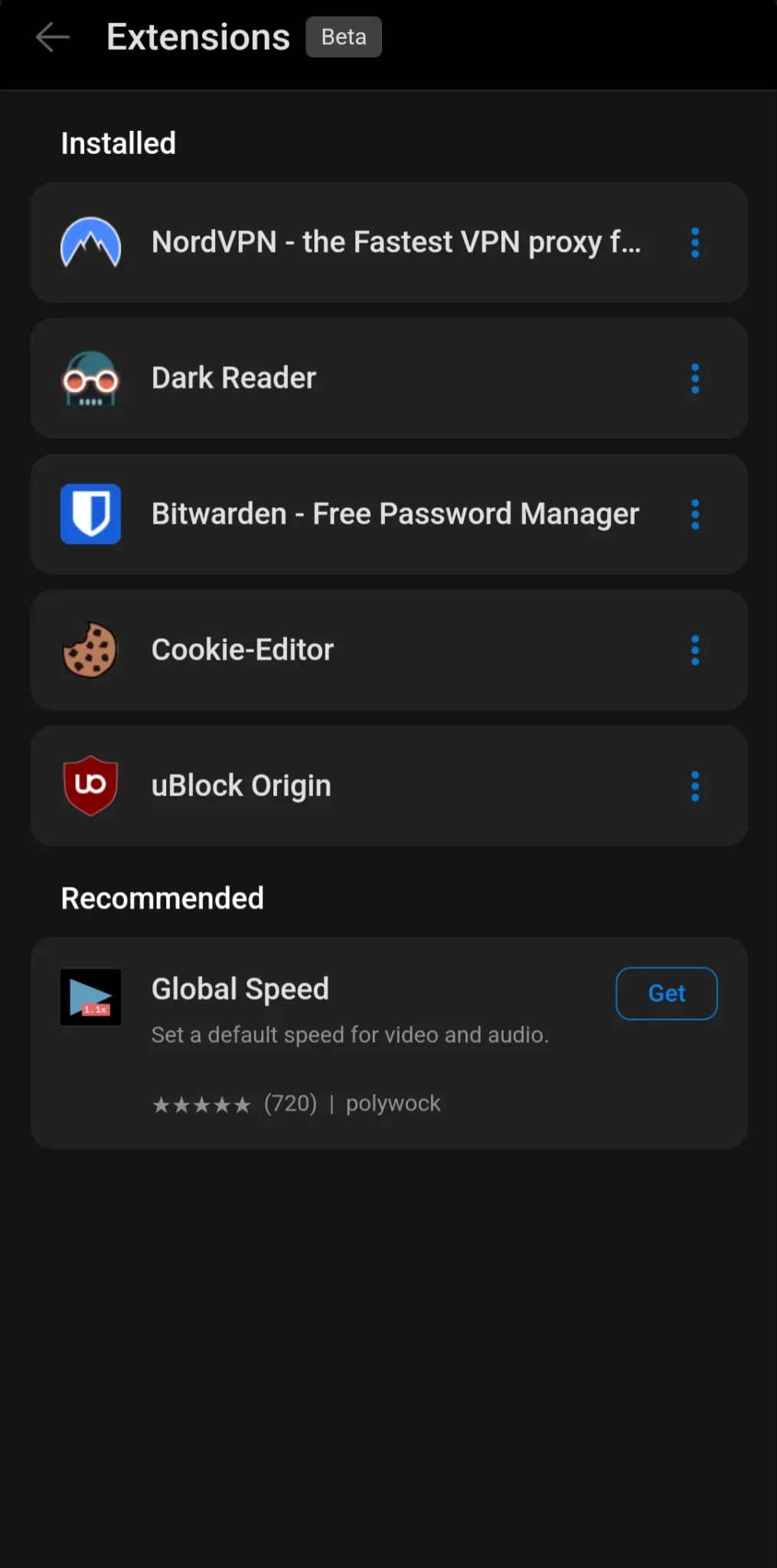Click the Global Speed playback icon
Image resolution: width=777 pixels, height=1568 pixels.
coord(90,997)
